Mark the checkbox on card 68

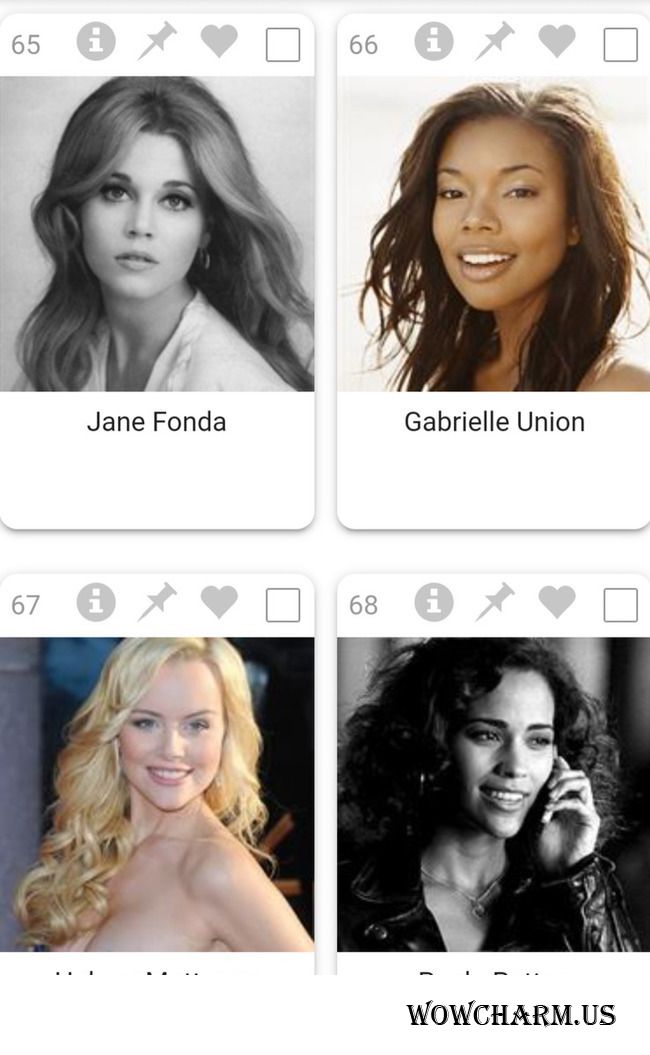(621, 605)
